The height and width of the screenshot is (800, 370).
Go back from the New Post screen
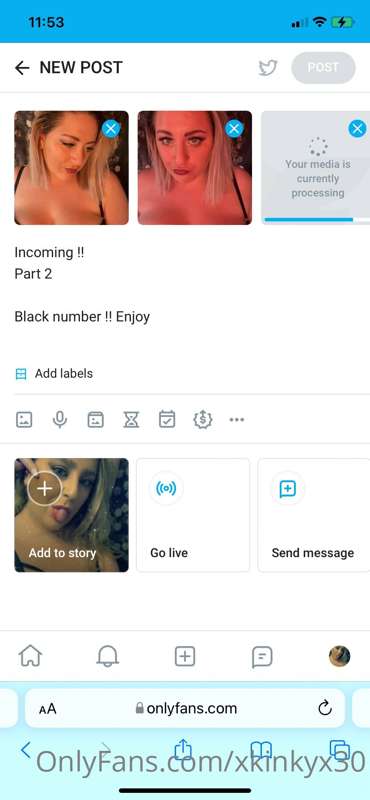(x=22, y=68)
